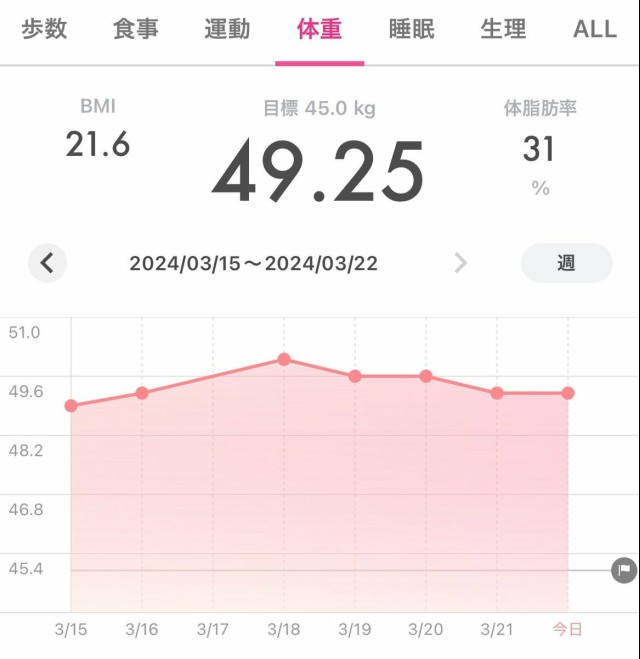Show the ALL tab
Viewport: 640px width, 659px height.
point(595,29)
